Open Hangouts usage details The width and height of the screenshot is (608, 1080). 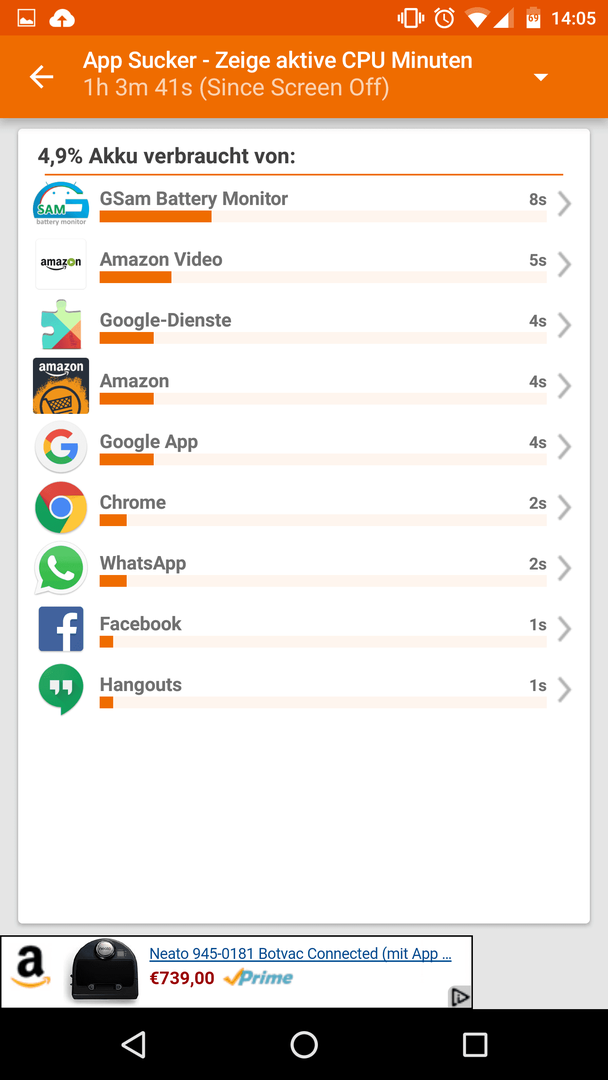(304, 689)
